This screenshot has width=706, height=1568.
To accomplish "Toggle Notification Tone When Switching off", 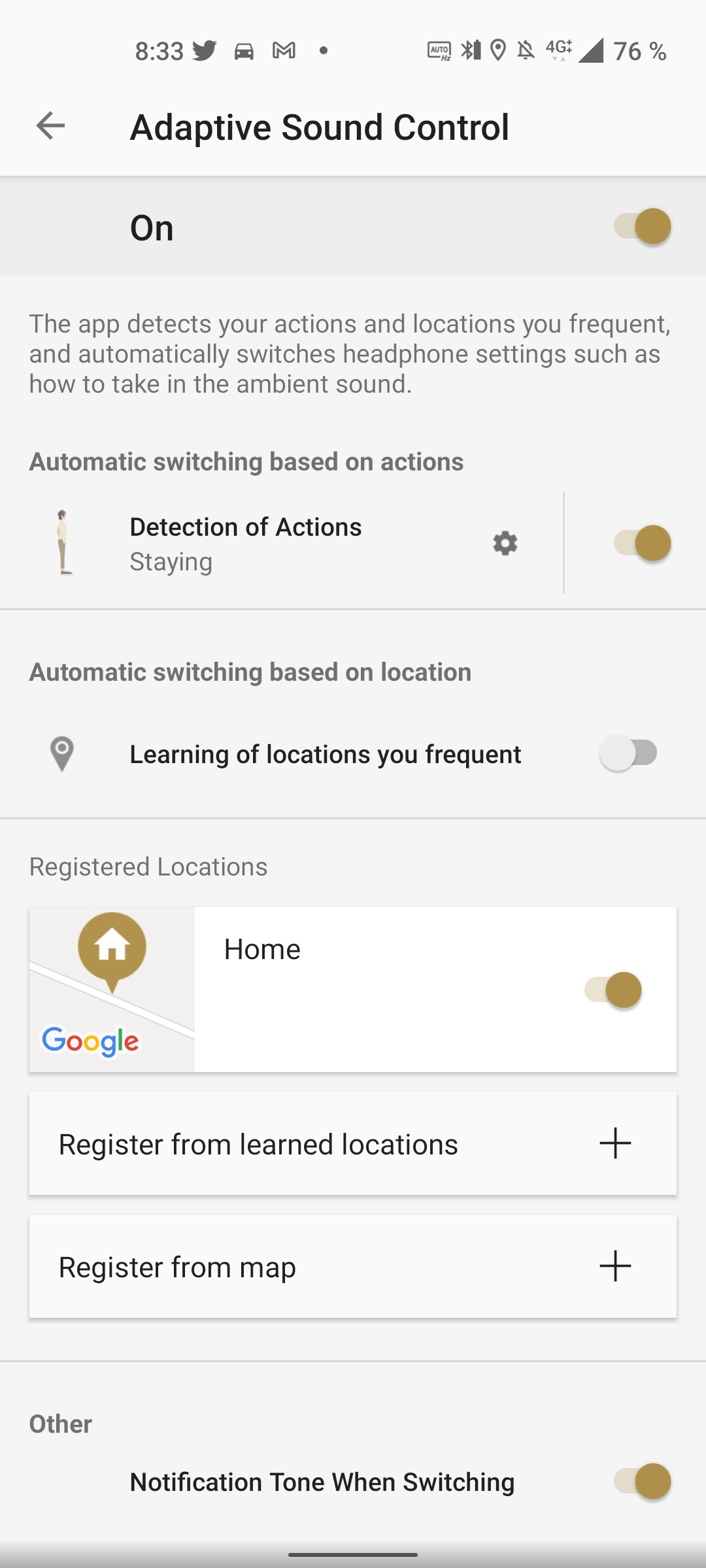I will (642, 1481).
